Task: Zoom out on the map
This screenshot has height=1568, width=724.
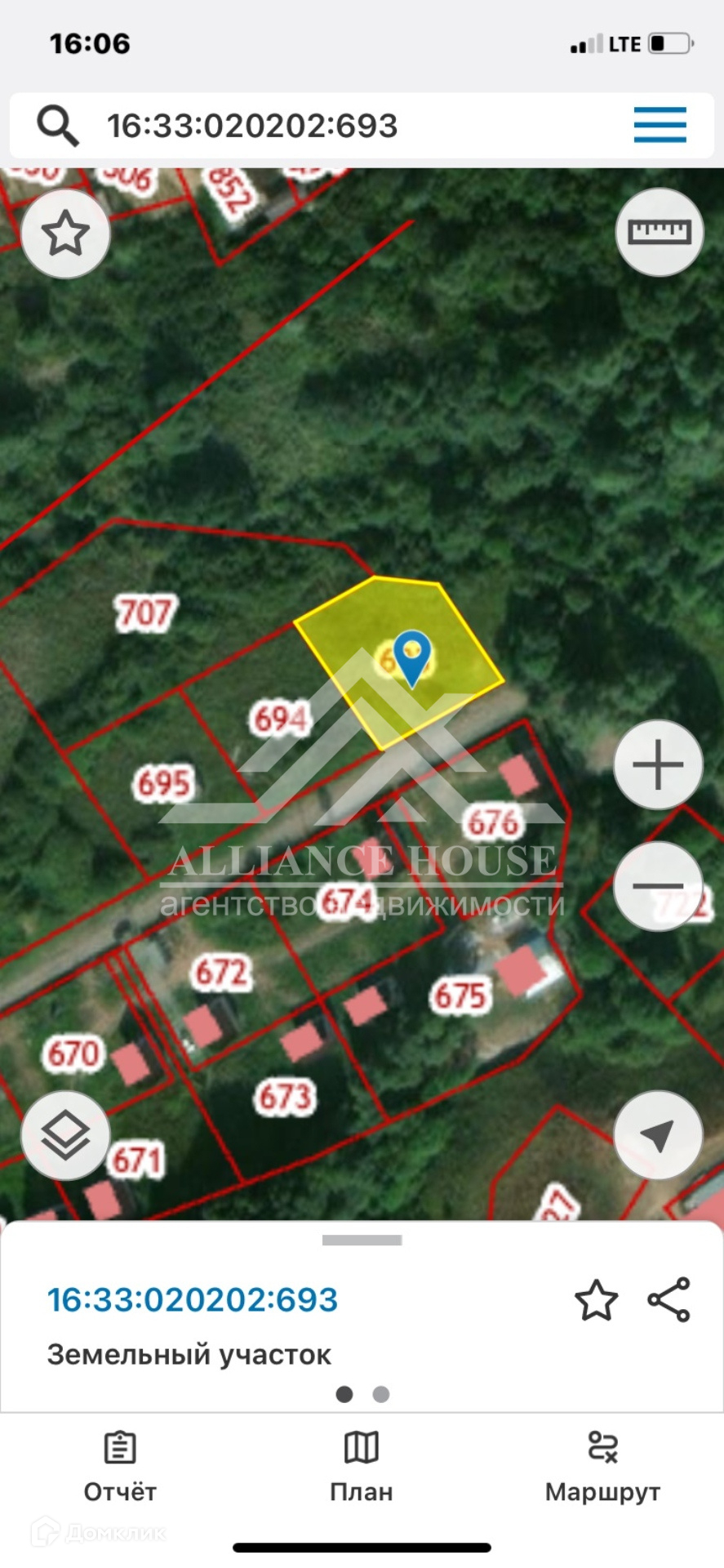Action: tap(658, 886)
